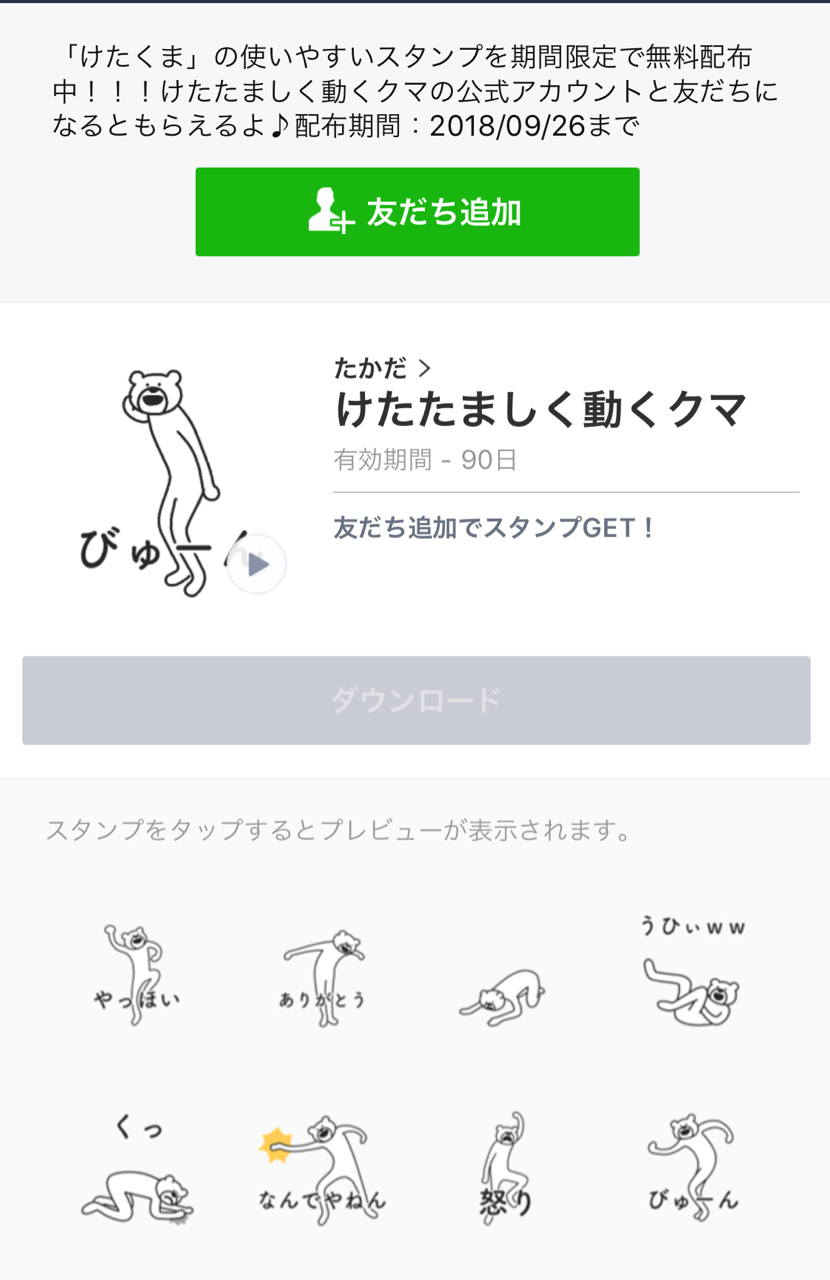This screenshot has height=1280, width=830.
Task: Play the main sticker animation preview
Action: tap(257, 565)
